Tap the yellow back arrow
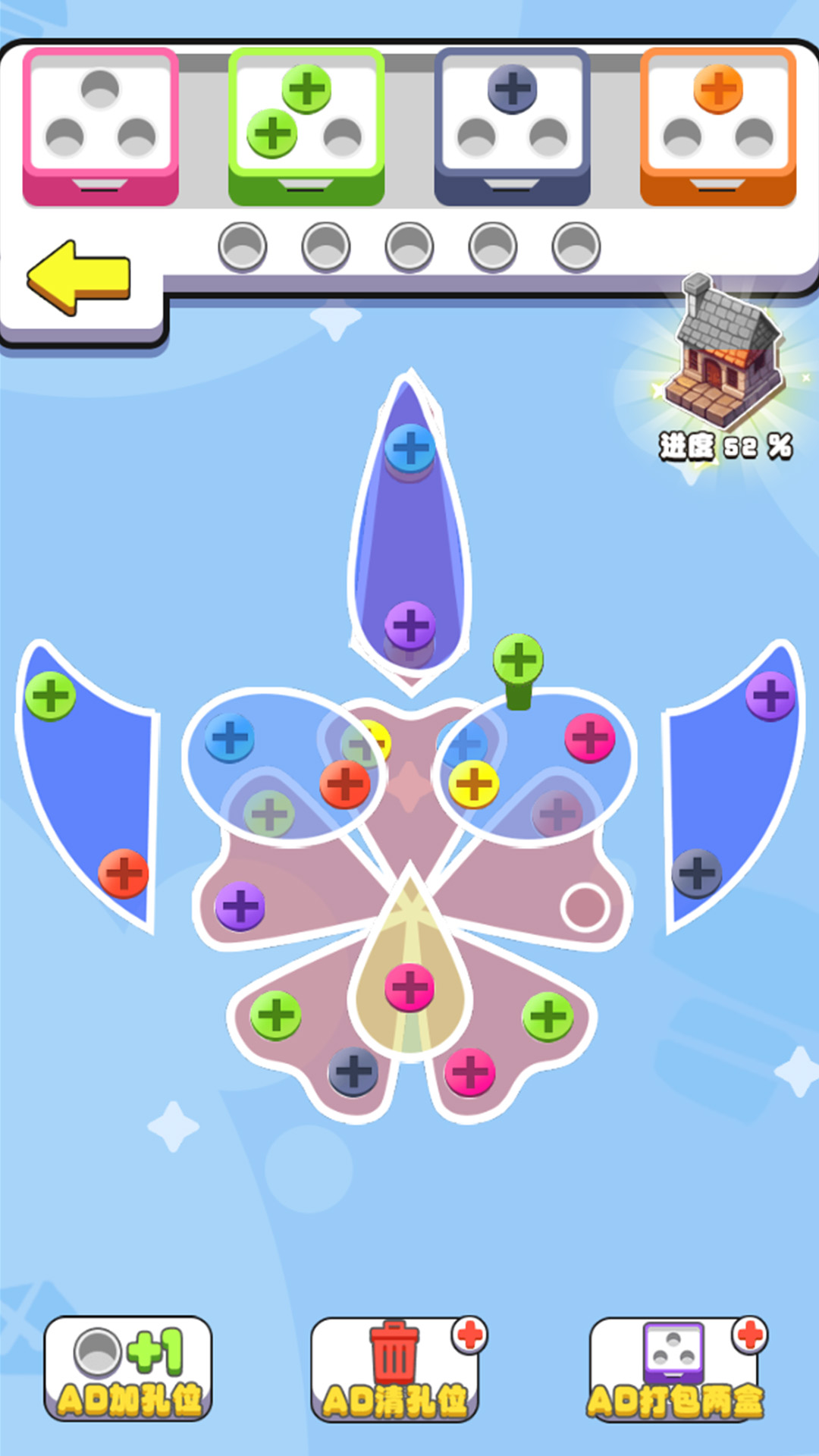This screenshot has width=819, height=1456. pos(78,278)
